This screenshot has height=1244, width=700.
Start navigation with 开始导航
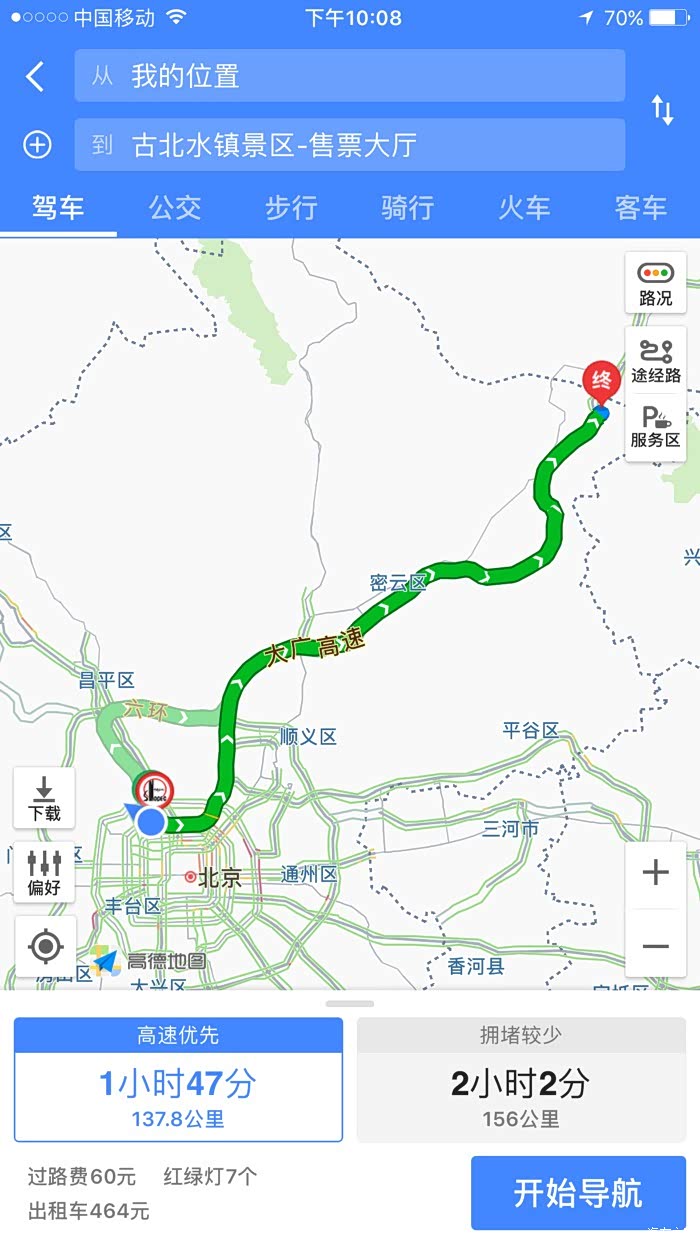coord(578,1193)
